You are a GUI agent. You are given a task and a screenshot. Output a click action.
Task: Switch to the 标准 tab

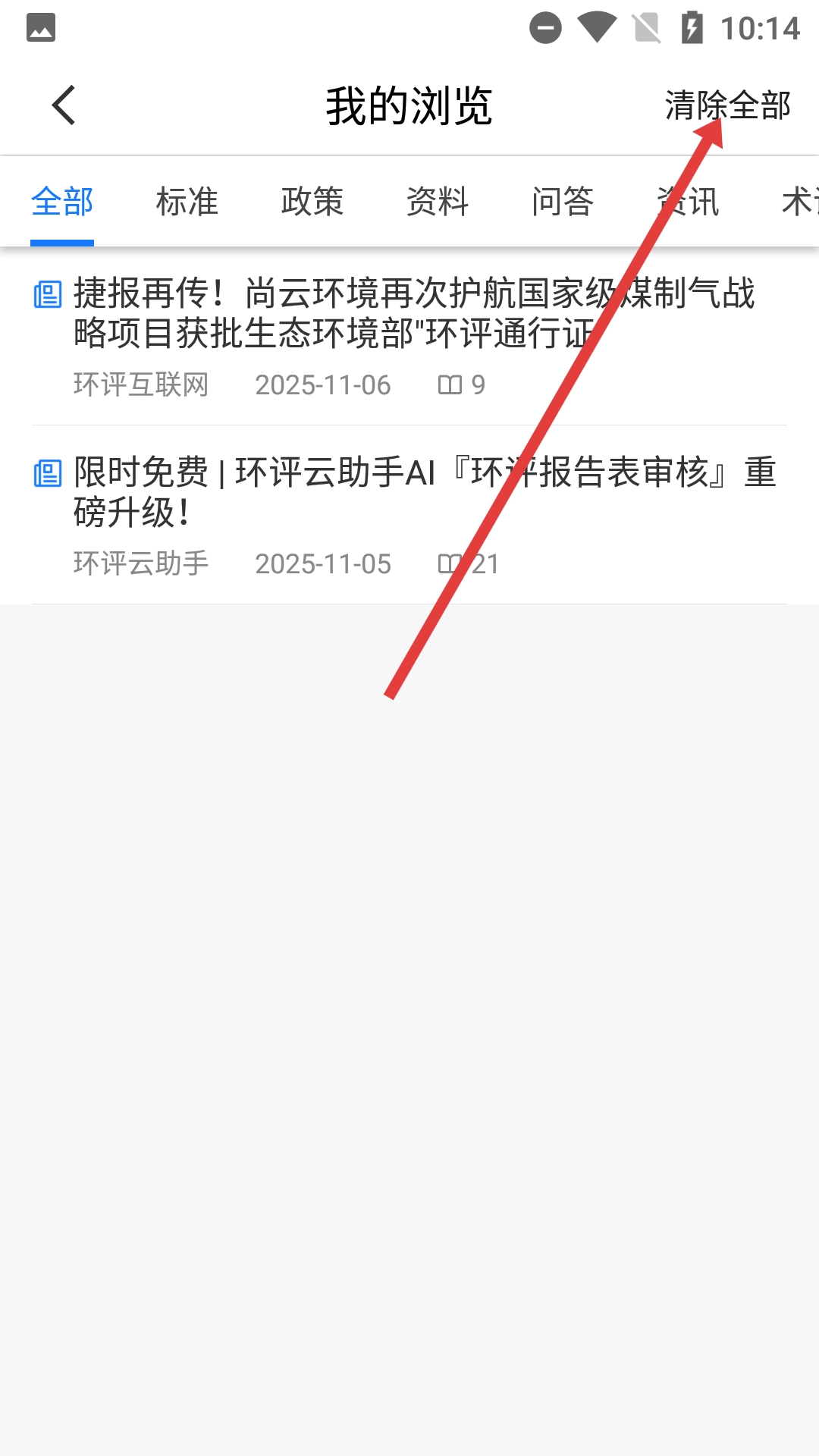pyautogui.click(x=187, y=202)
